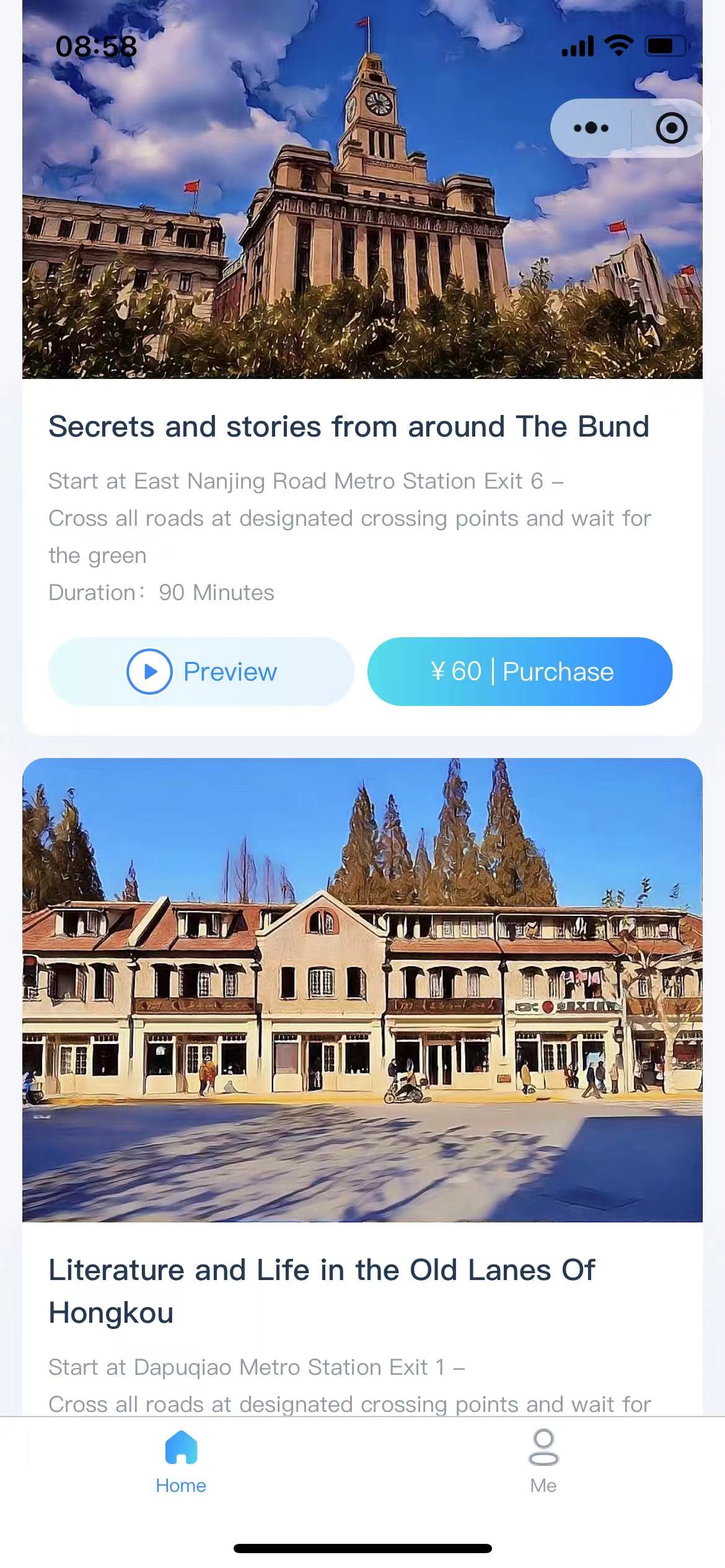Screen dimensions: 725x1568
Task: Preview the Bund tour audio
Action: click(x=201, y=671)
